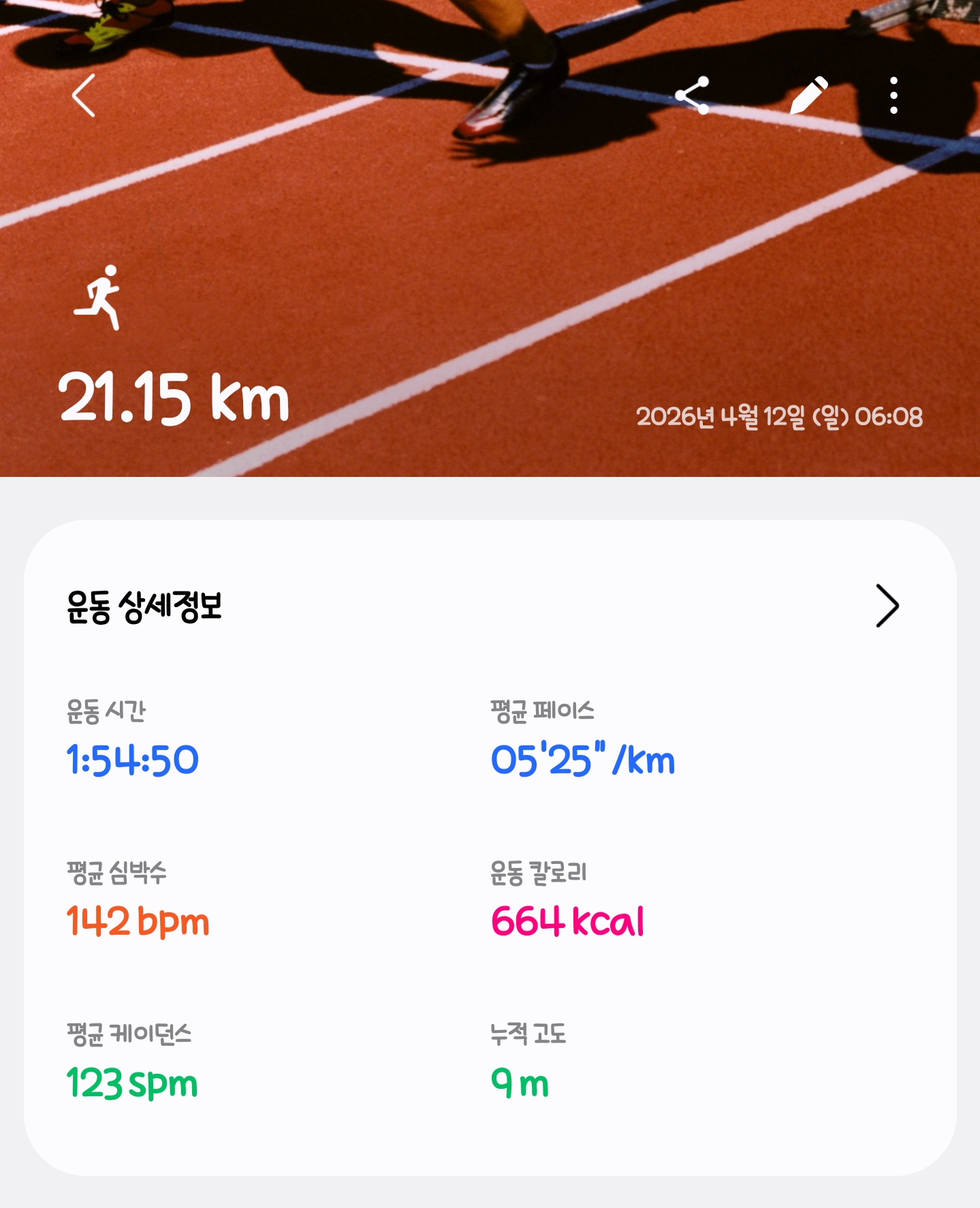980x1208 pixels.
Task: Edit workout with the pencil icon
Action: tap(808, 95)
